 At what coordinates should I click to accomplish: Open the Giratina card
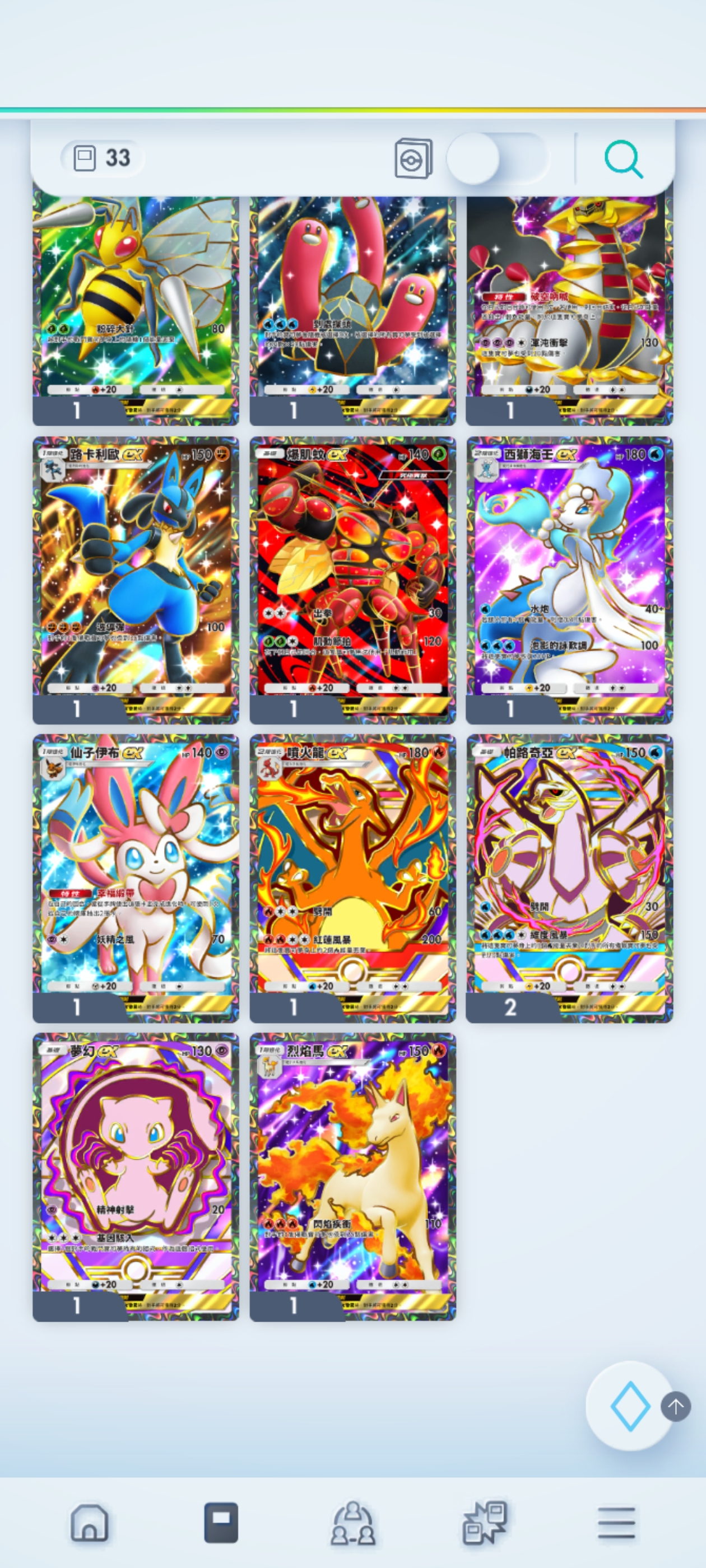[569, 304]
